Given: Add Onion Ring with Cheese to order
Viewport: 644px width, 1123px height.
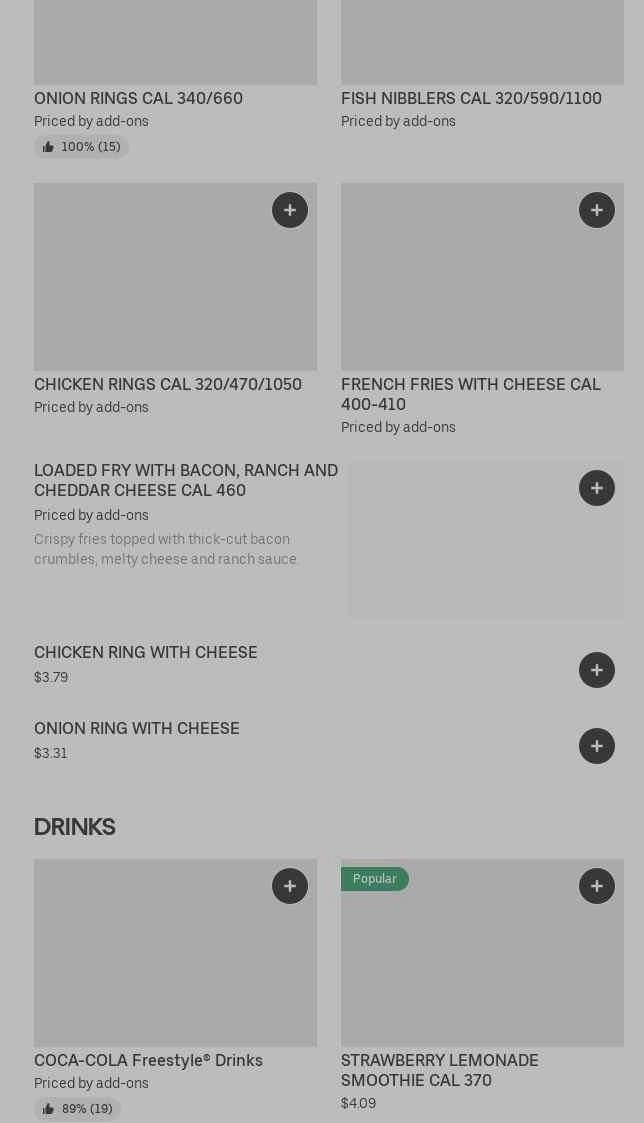Looking at the screenshot, I should coord(597,746).
